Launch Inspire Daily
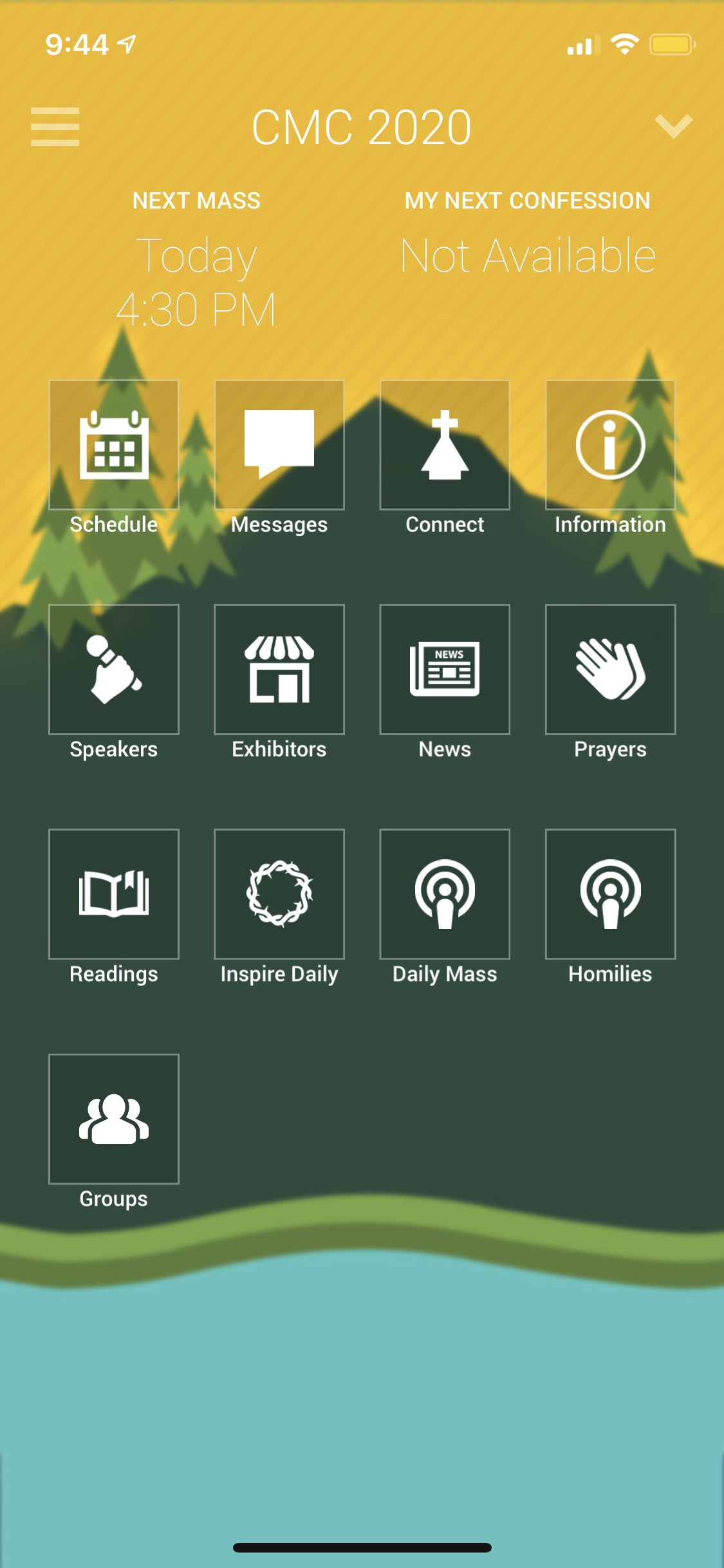This screenshot has height=1568, width=724. tap(279, 894)
